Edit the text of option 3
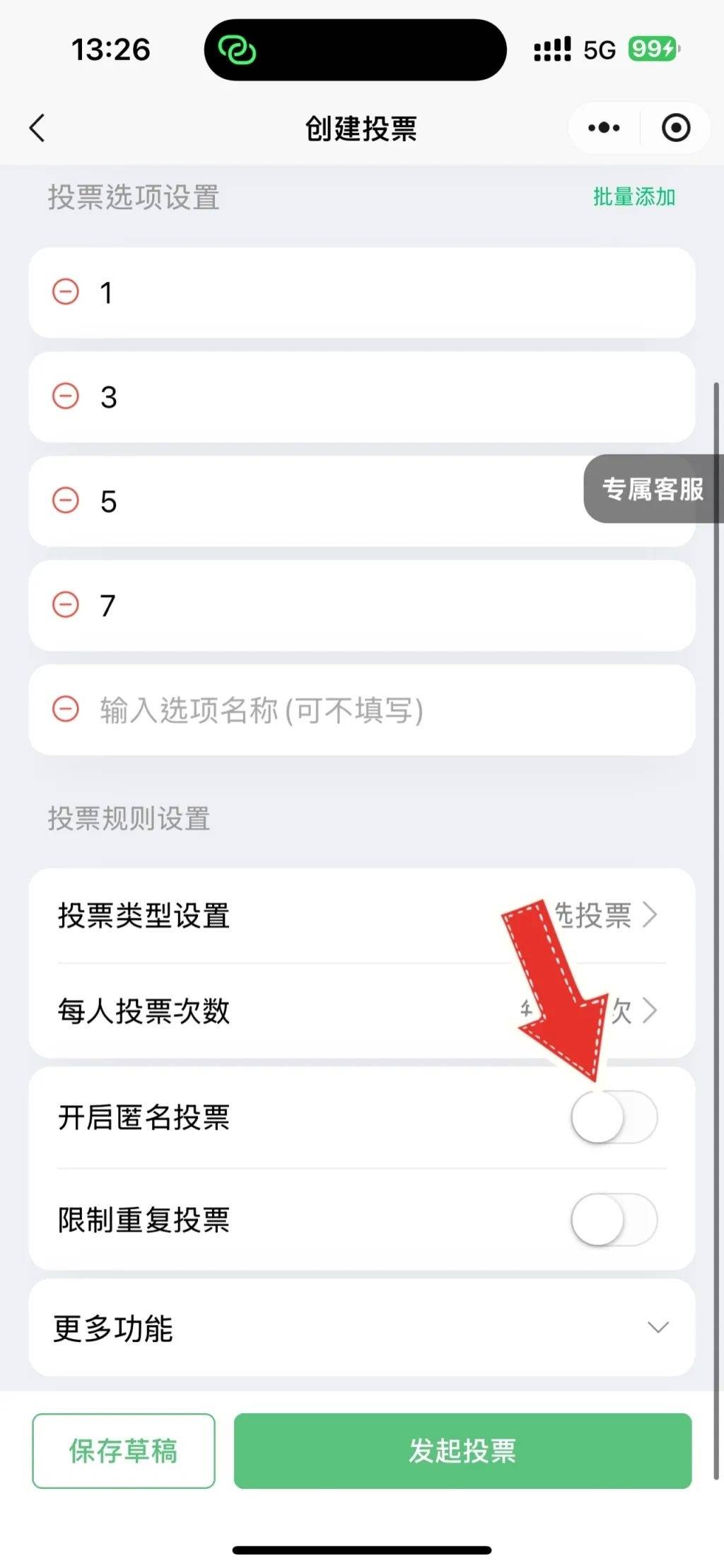724x1568 pixels. click(389, 397)
